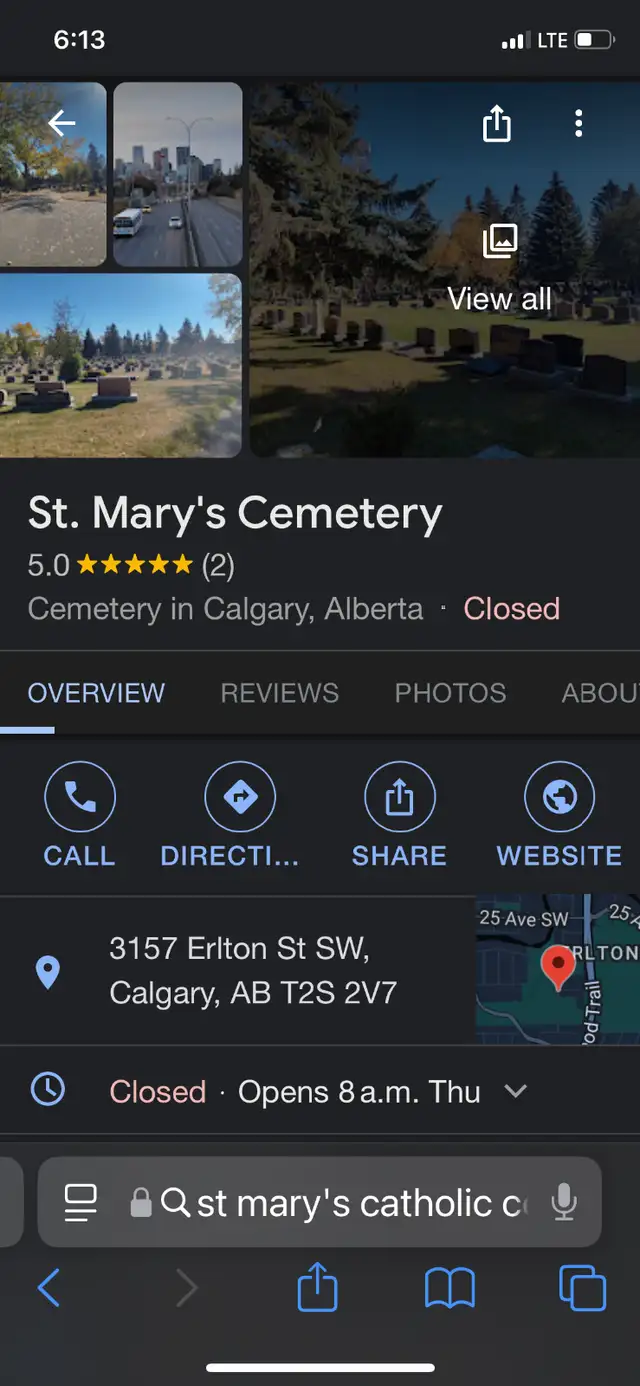Image resolution: width=640 pixels, height=1386 pixels.
Task: Open the map preview of Erlton
Action: point(557,970)
